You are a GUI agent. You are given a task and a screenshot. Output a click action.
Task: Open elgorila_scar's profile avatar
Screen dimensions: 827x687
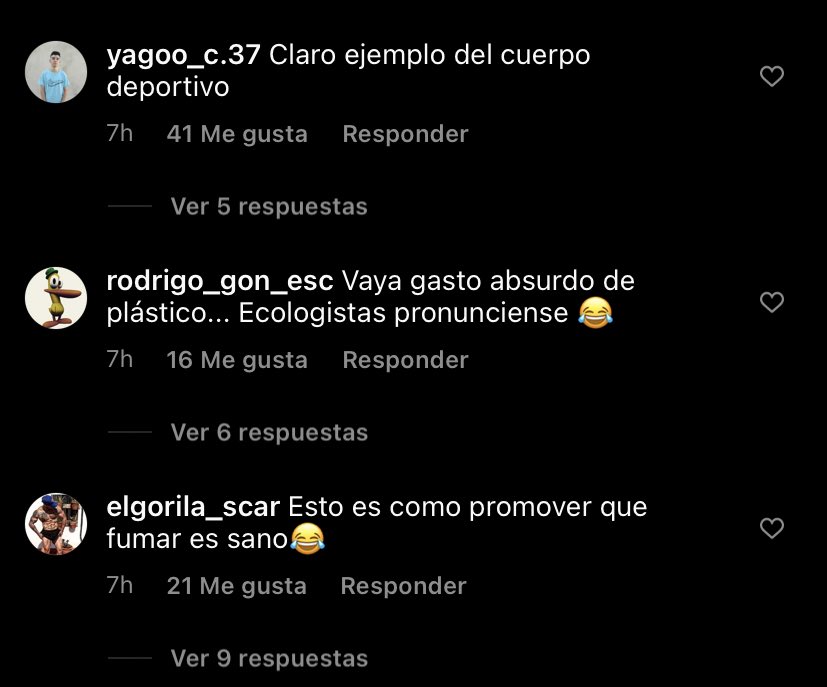[x=56, y=524]
